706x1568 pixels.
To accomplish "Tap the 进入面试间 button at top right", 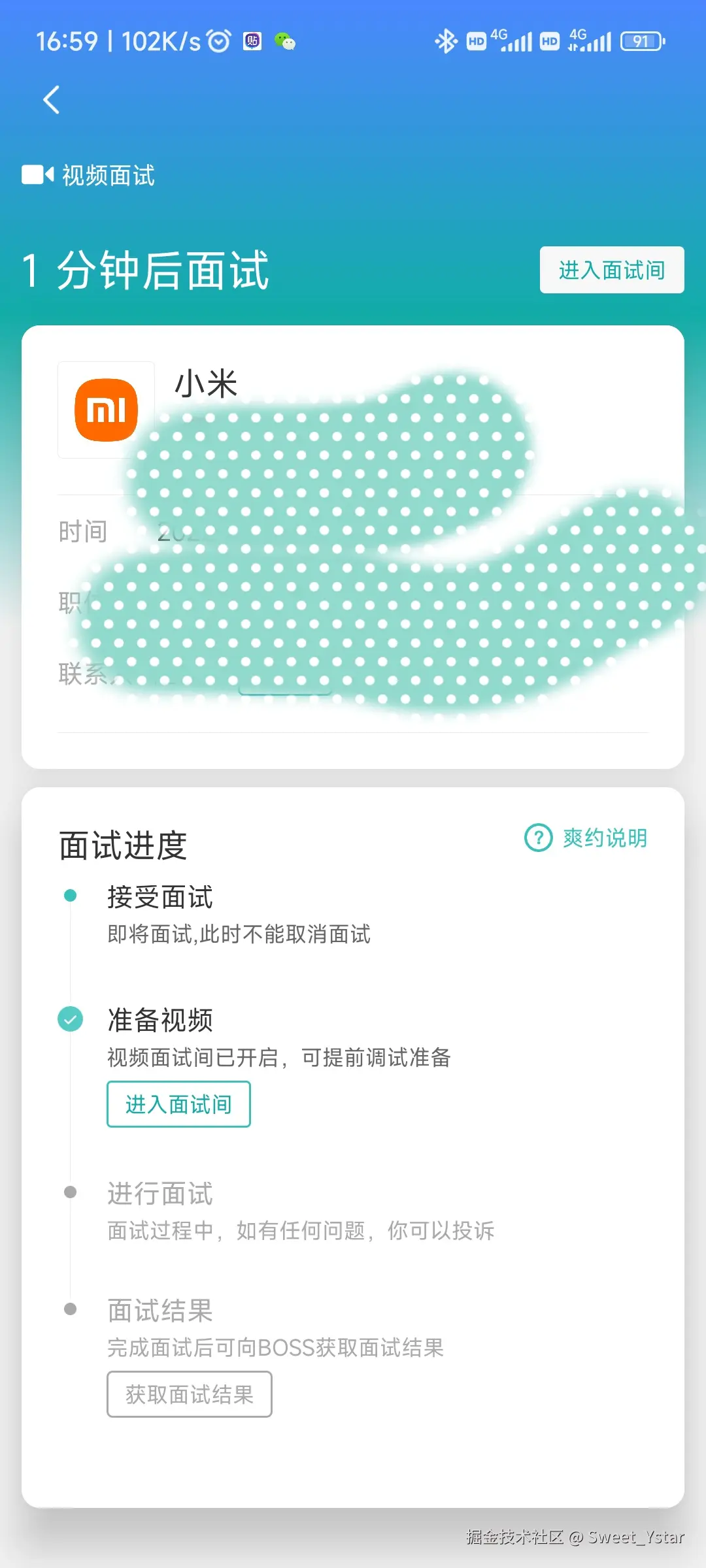I will (x=611, y=270).
